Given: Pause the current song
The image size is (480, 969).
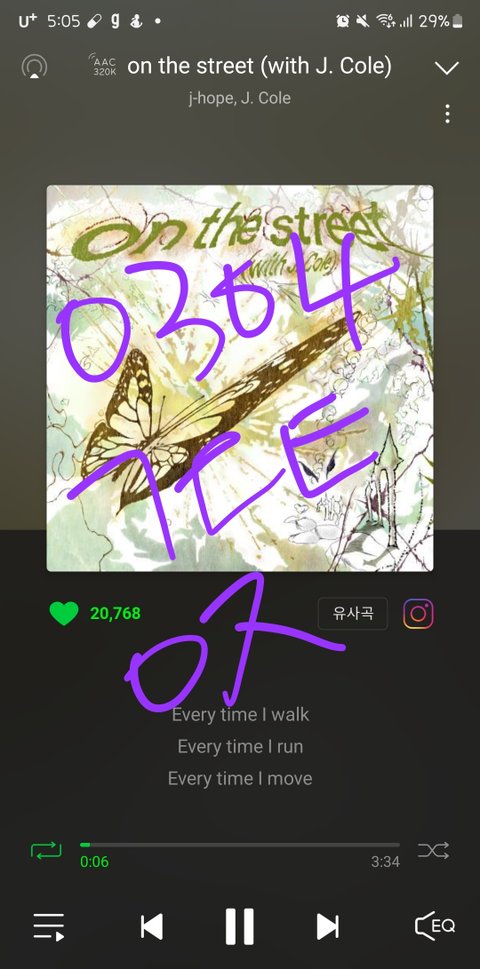Looking at the screenshot, I should coord(240,926).
